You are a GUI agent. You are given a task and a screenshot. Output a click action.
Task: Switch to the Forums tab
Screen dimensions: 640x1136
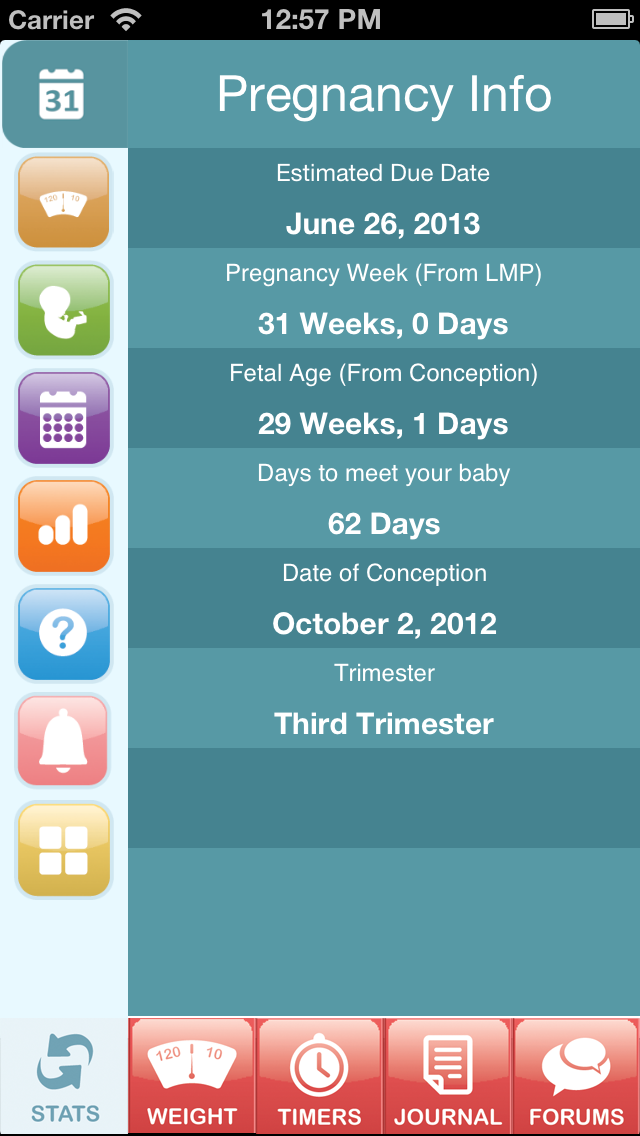(x=576, y=1077)
